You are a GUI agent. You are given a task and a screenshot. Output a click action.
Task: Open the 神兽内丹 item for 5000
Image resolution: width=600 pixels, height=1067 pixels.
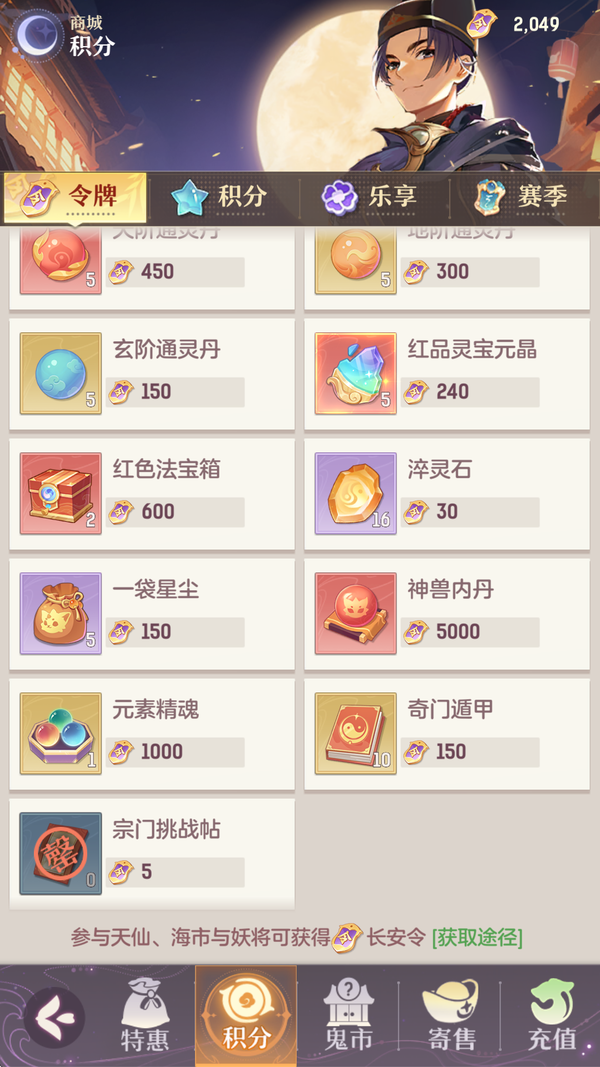447,614
